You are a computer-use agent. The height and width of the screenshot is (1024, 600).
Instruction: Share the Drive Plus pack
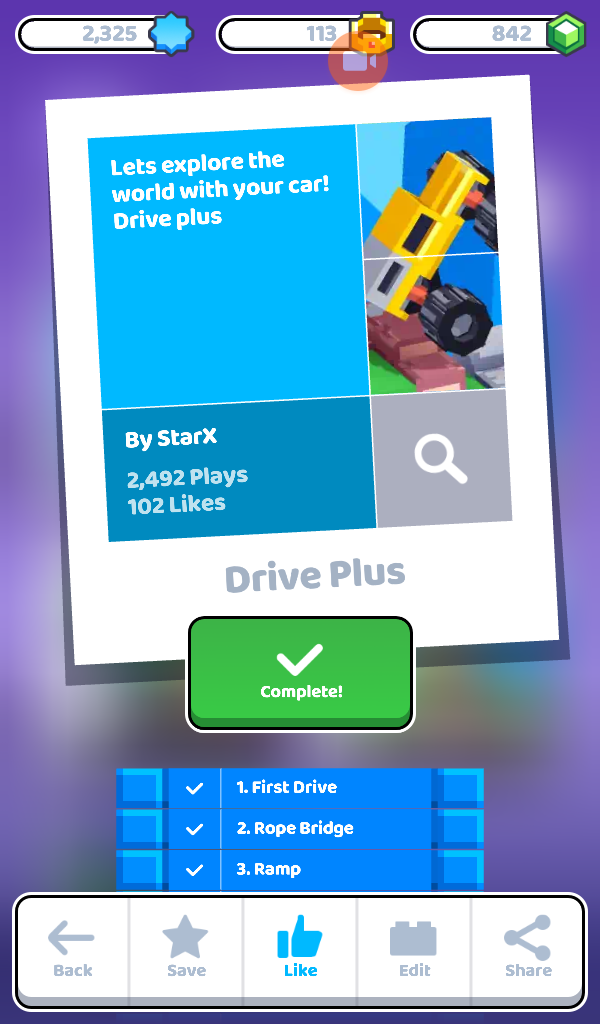click(528, 947)
